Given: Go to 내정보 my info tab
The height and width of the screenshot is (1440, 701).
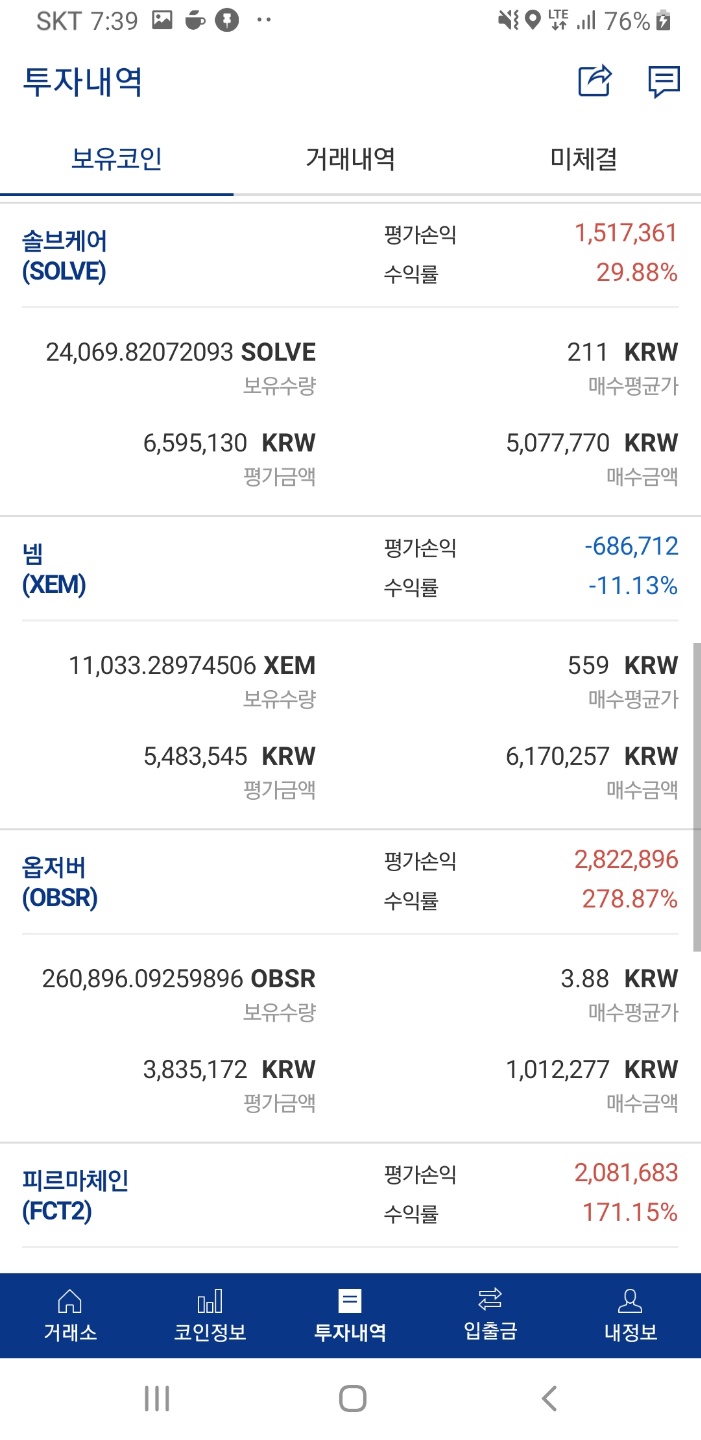Looking at the screenshot, I should [x=630, y=1315].
